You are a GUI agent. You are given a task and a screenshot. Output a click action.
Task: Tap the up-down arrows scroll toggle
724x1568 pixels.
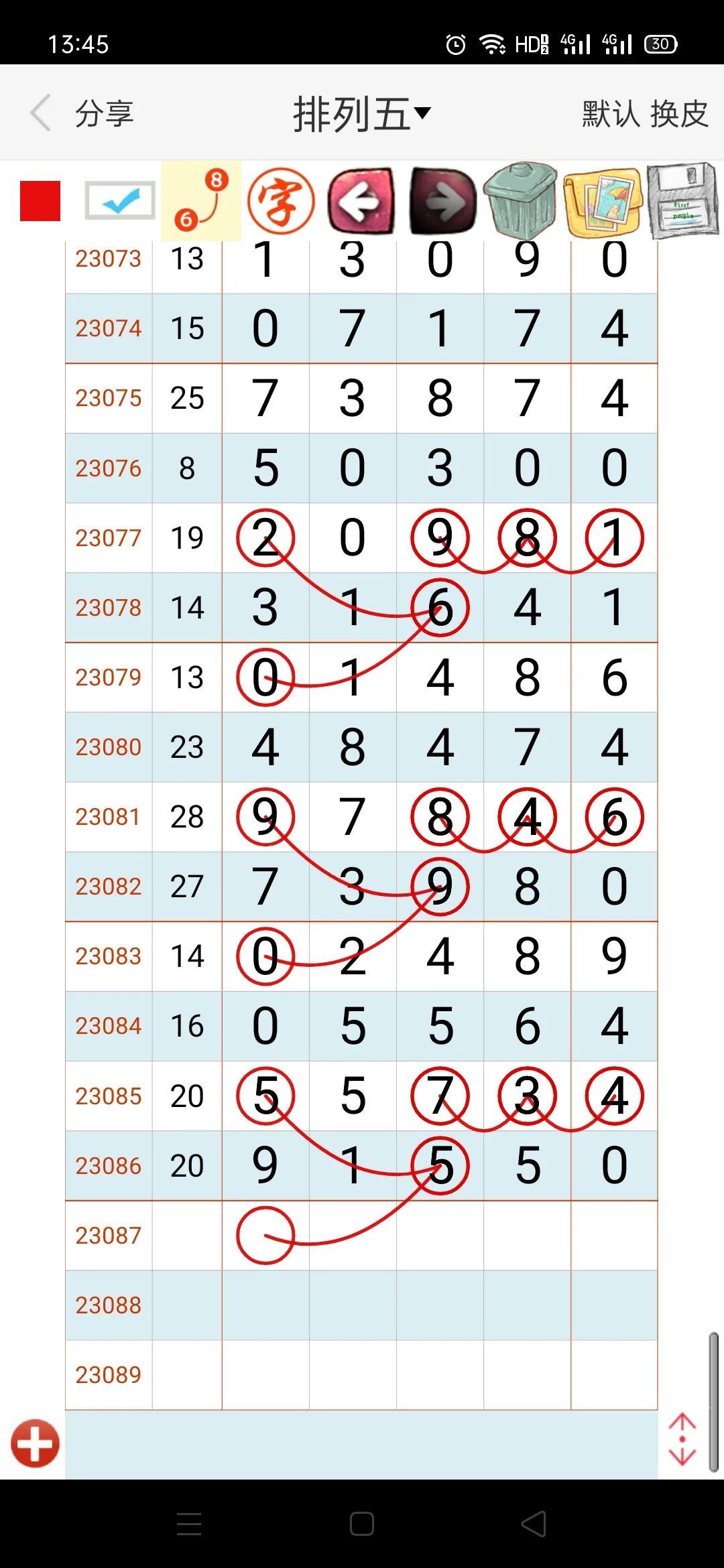coord(682,1439)
